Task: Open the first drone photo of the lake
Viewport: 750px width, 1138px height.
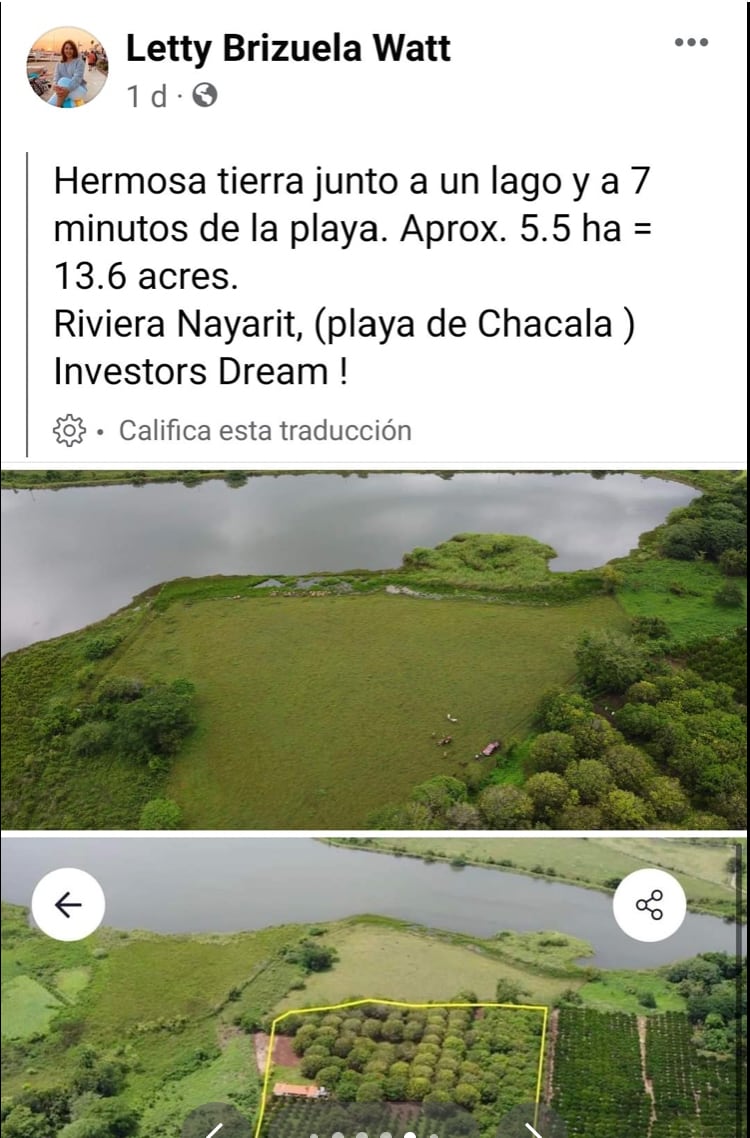Action: coord(375,645)
